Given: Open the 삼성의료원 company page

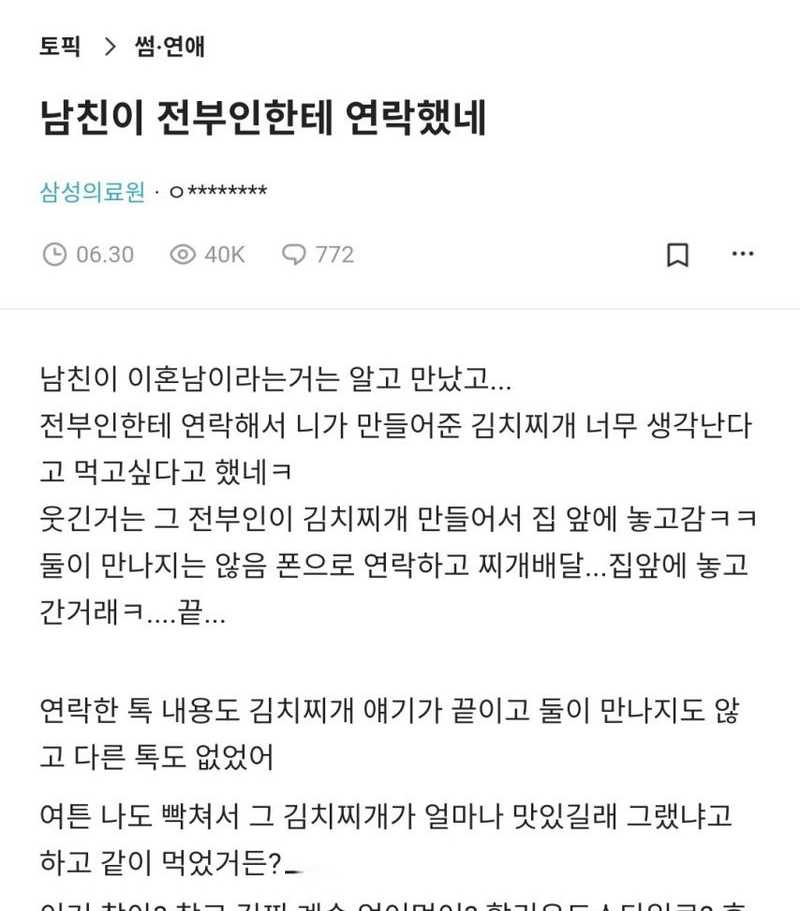Looking at the screenshot, I should click(92, 191).
